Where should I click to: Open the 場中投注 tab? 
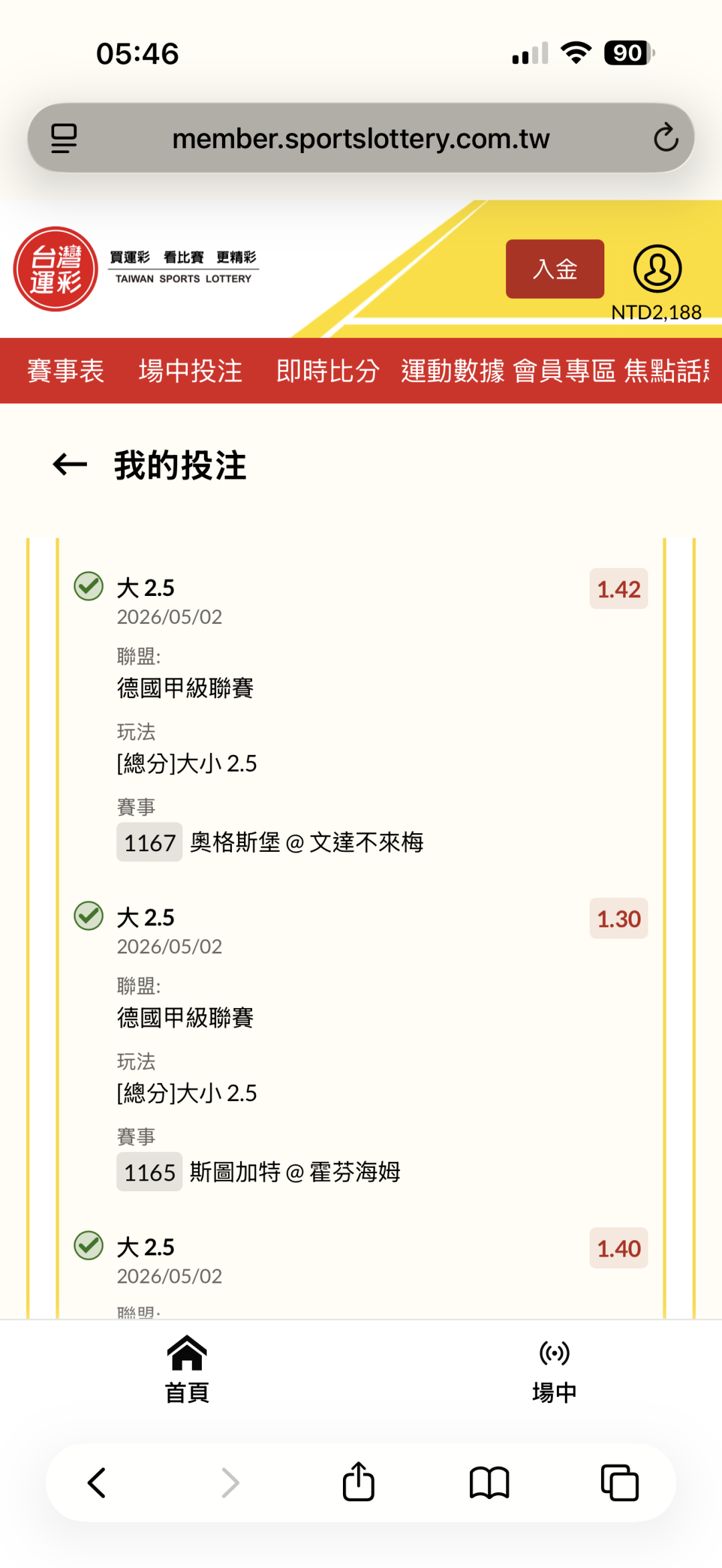[191, 371]
